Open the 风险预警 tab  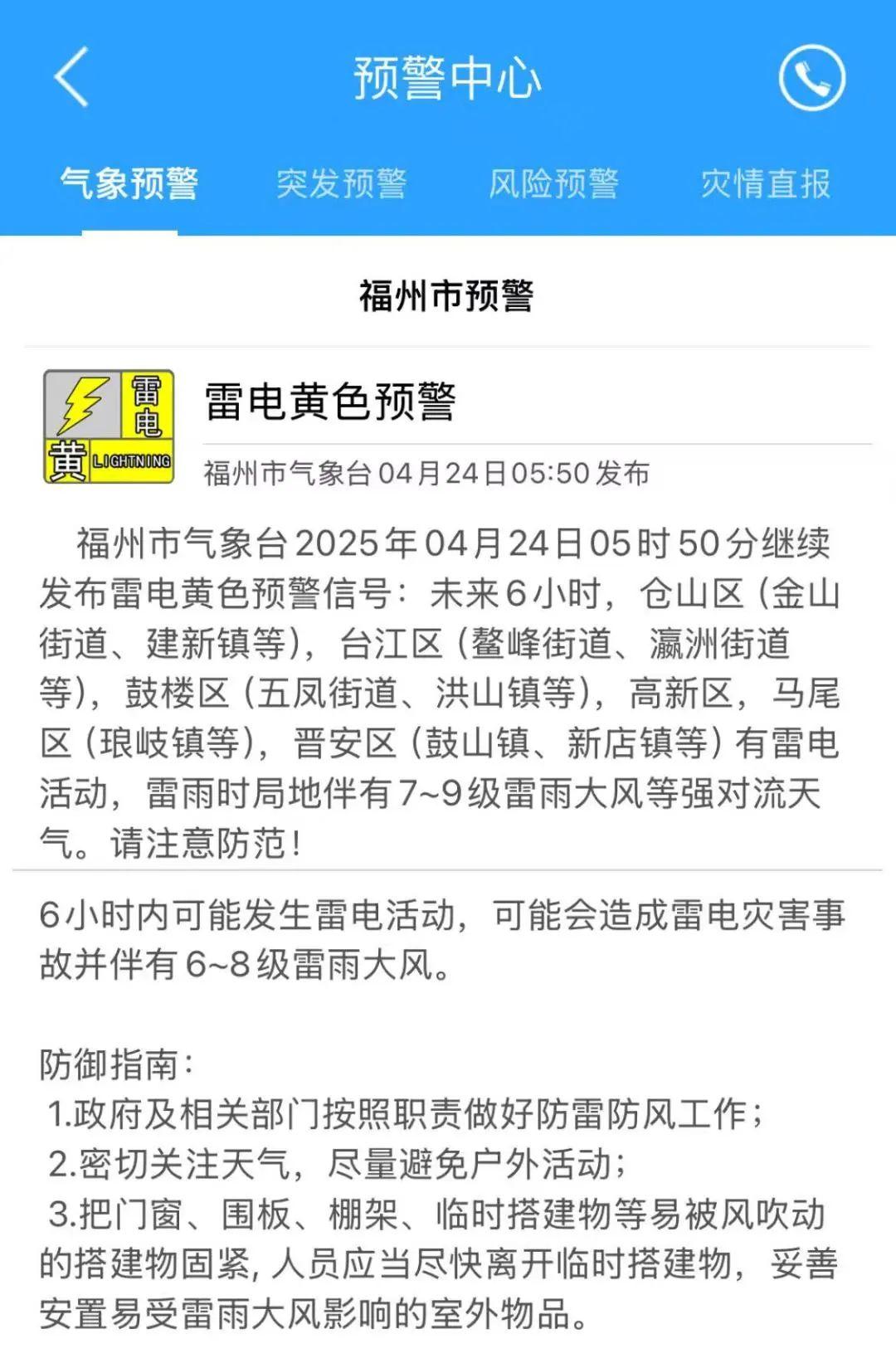click(x=553, y=183)
